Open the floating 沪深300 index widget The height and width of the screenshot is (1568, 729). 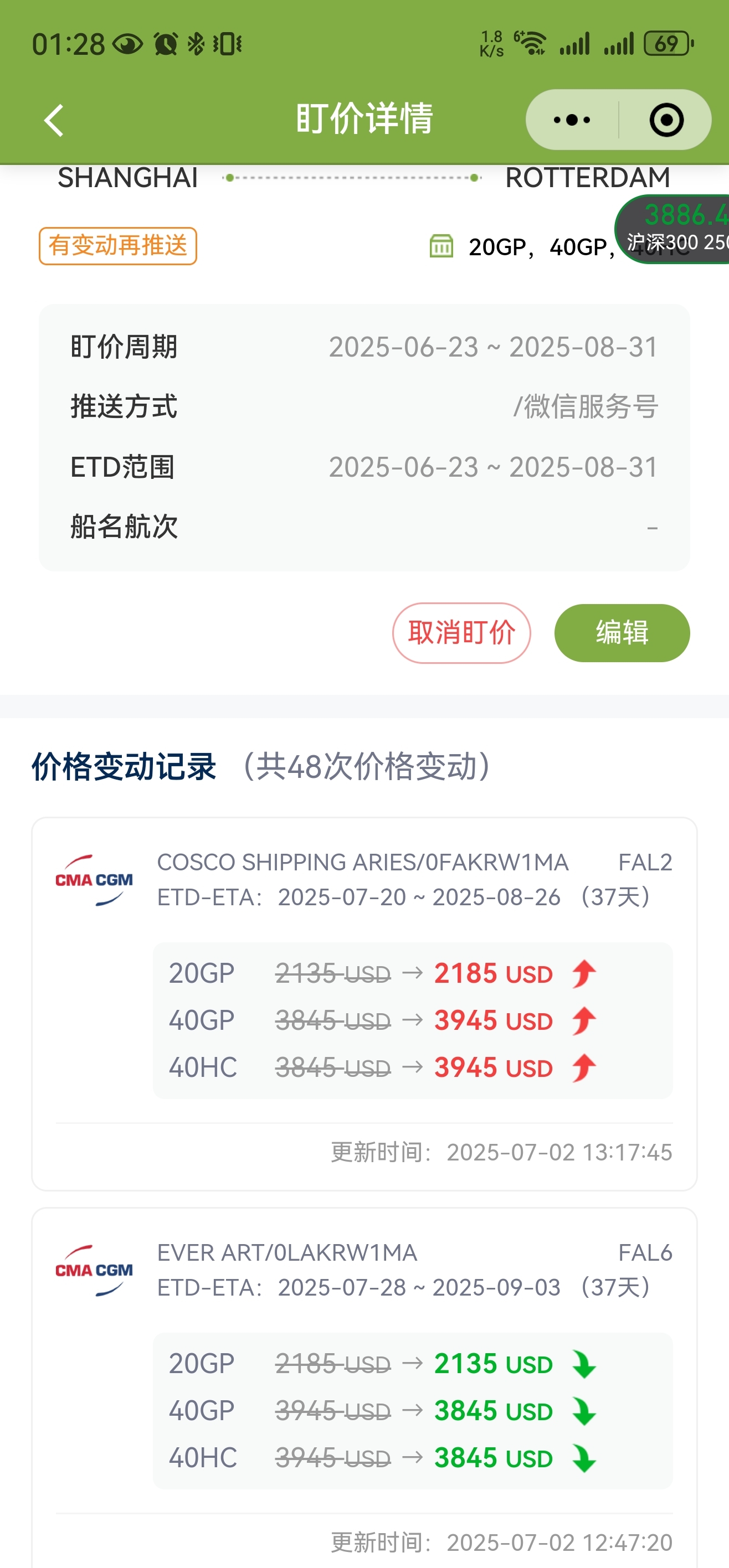(x=672, y=229)
